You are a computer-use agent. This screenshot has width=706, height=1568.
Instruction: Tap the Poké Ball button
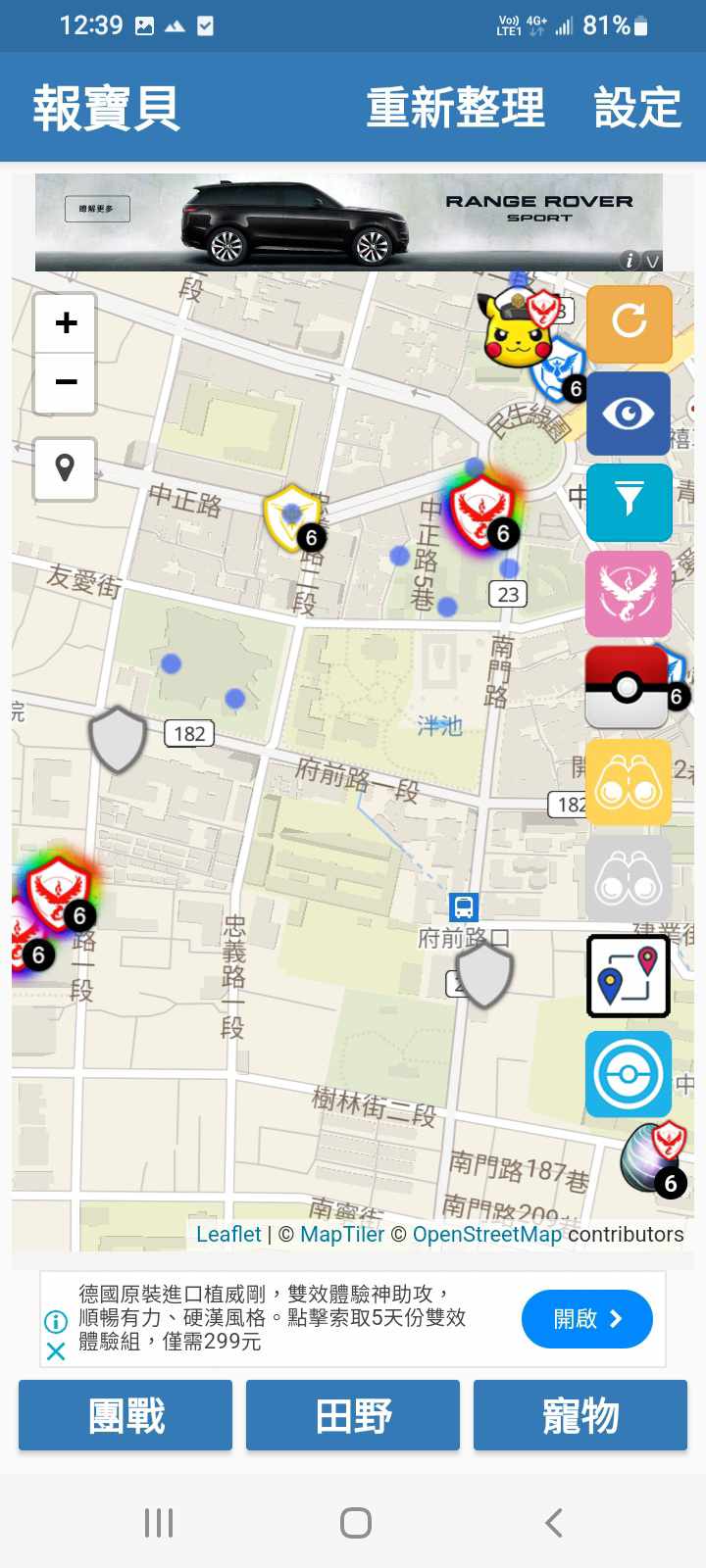click(627, 687)
